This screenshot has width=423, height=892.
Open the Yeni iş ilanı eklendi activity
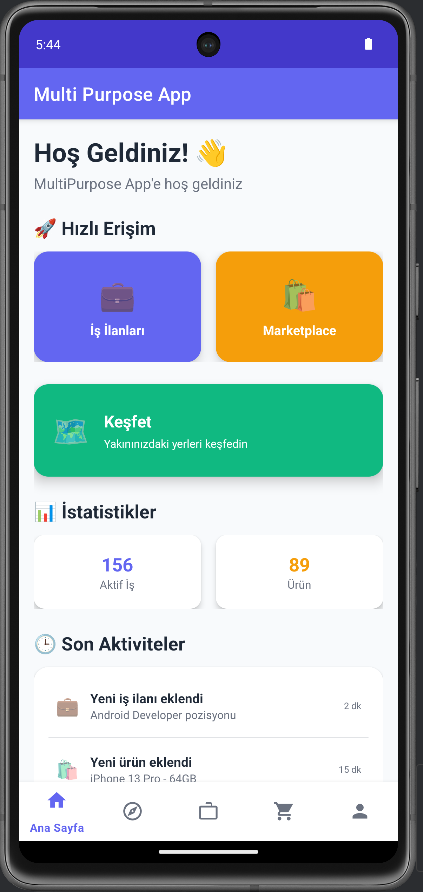click(x=208, y=706)
